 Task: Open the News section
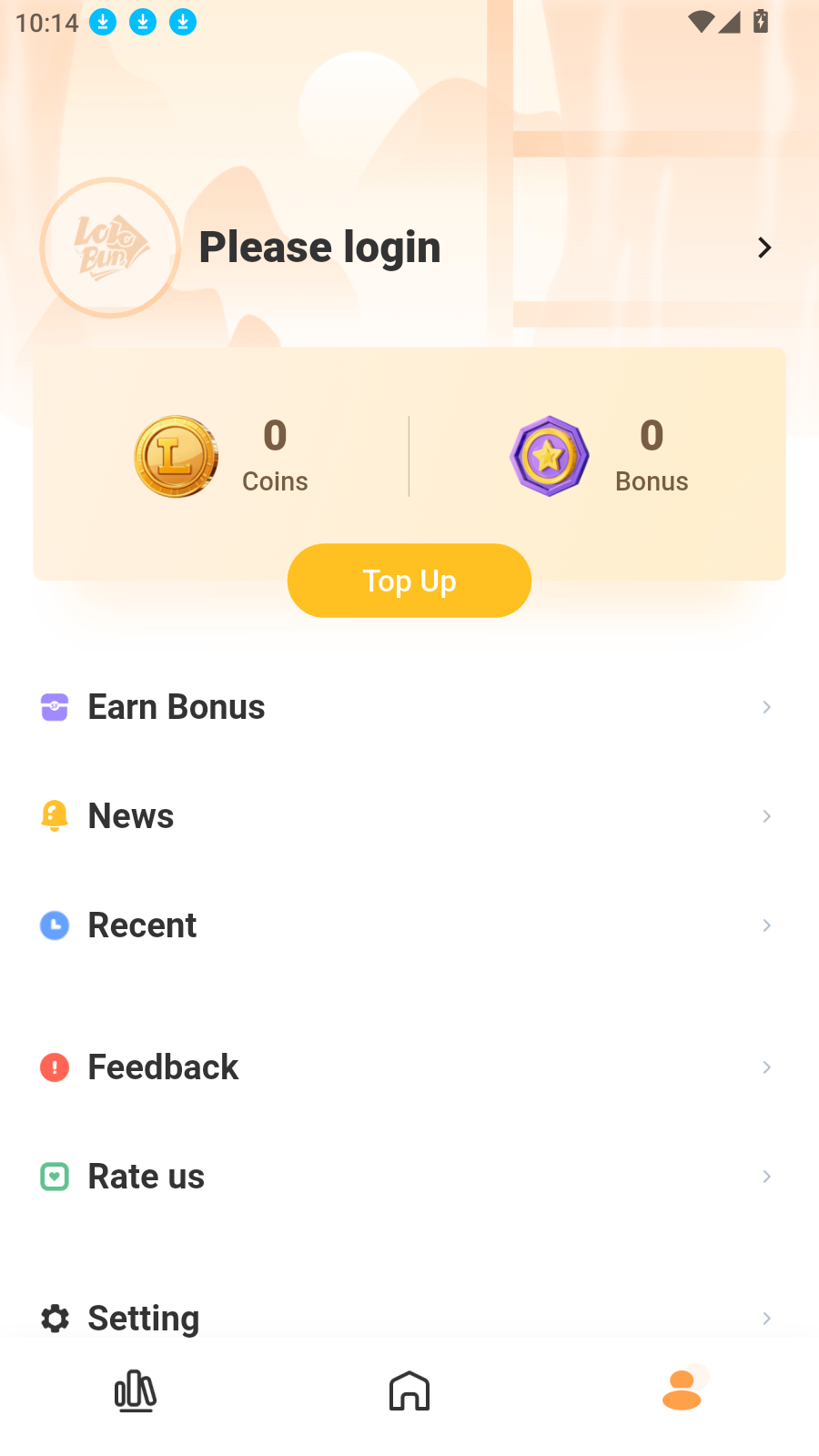coord(131,816)
